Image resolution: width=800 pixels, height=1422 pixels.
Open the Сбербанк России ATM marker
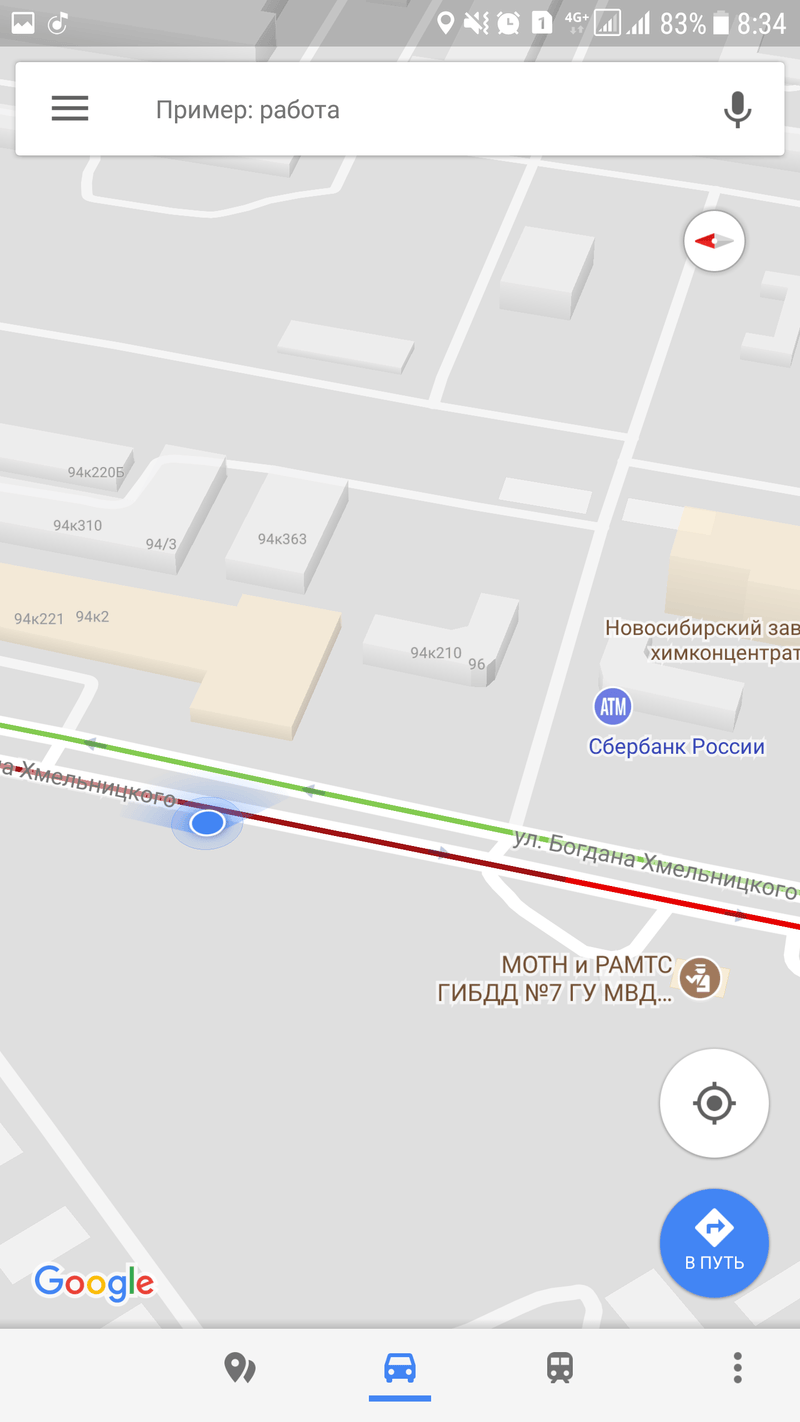tap(612, 708)
